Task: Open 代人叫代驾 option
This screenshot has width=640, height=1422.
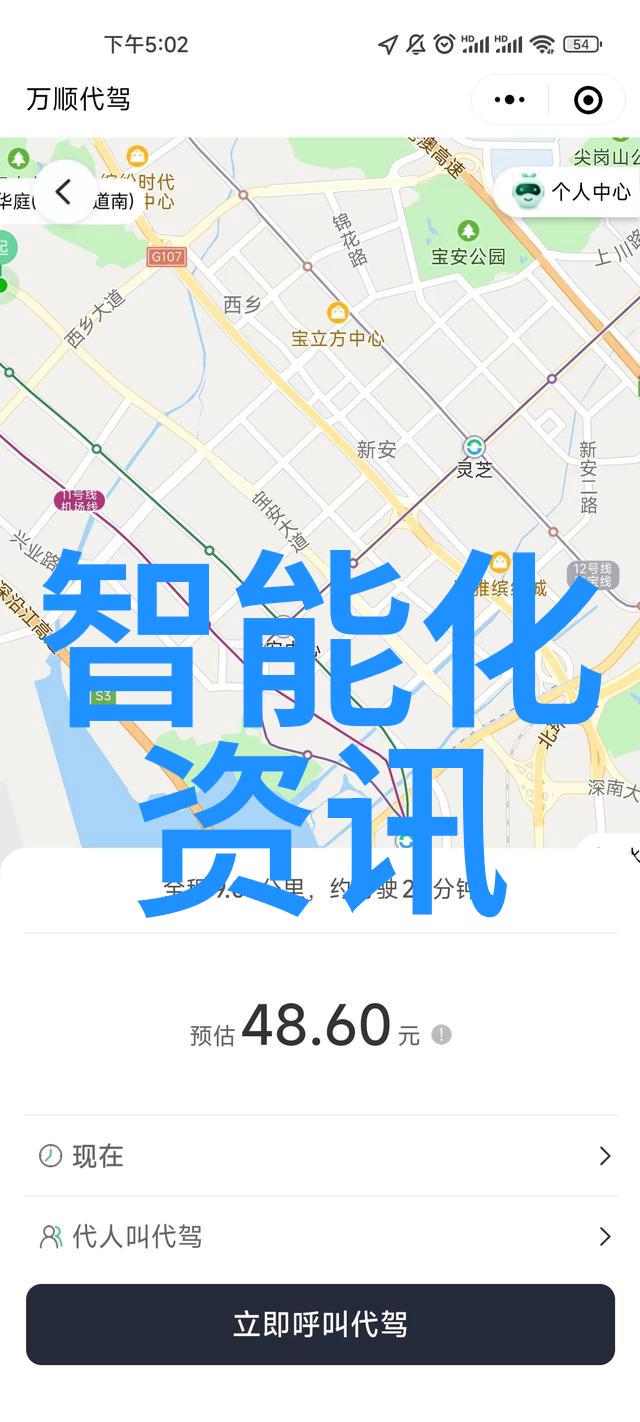Action: click(x=320, y=1237)
